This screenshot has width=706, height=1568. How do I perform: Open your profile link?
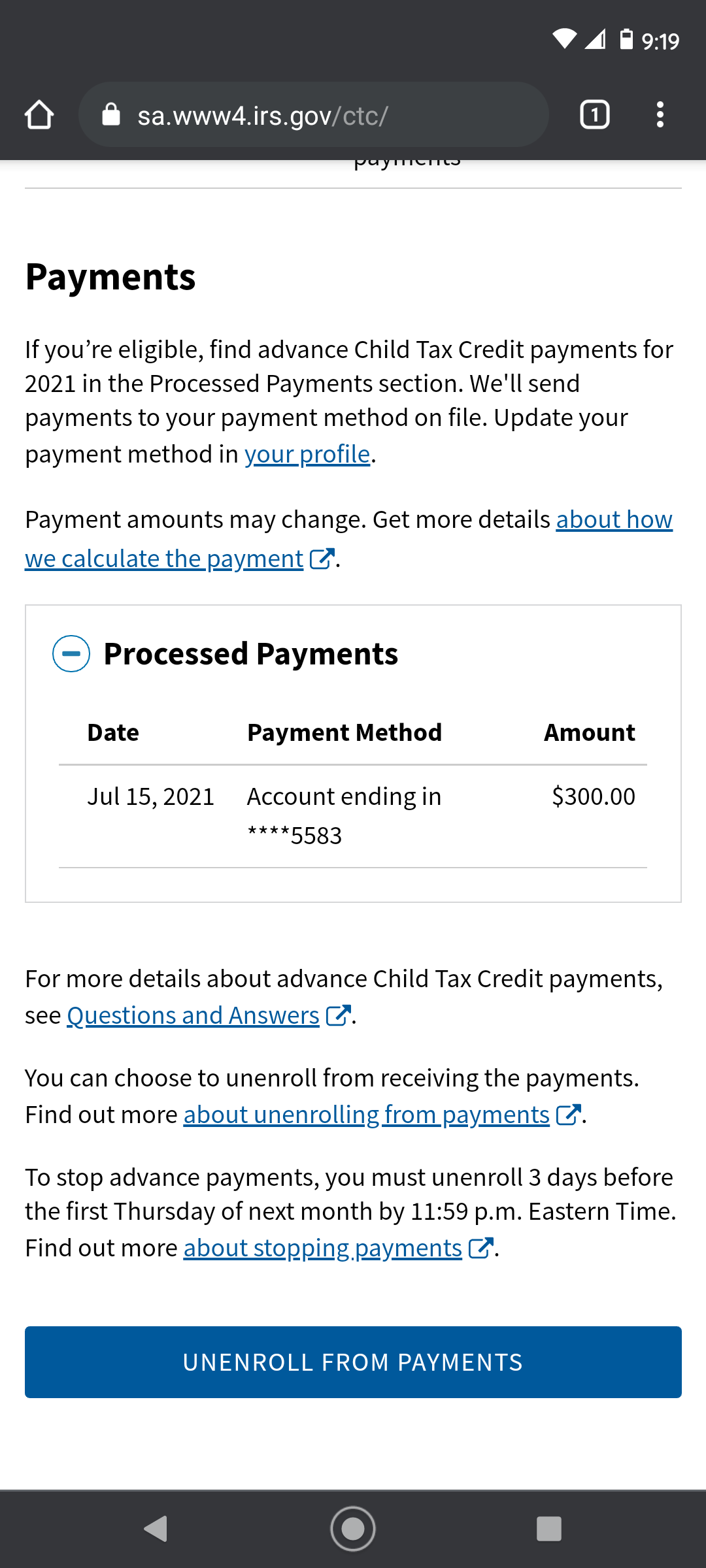[x=307, y=453]
